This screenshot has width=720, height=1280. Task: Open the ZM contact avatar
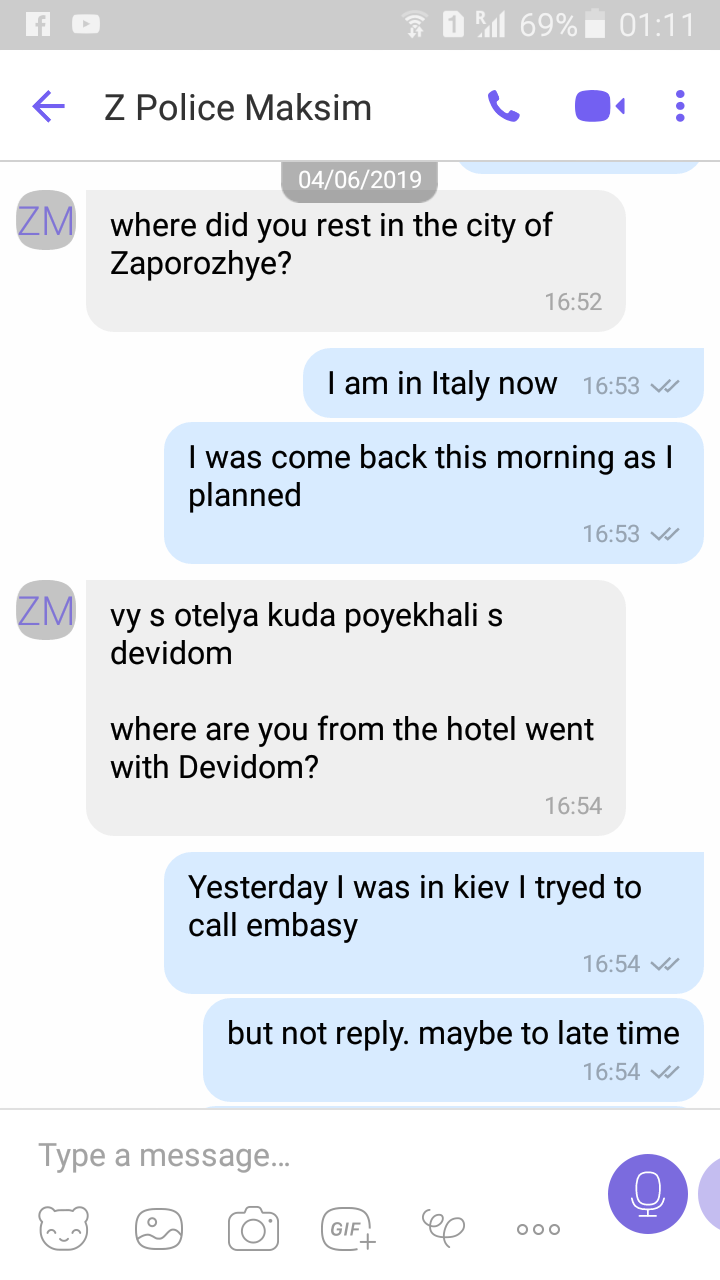pyautogui.click(x=44, y=222)
